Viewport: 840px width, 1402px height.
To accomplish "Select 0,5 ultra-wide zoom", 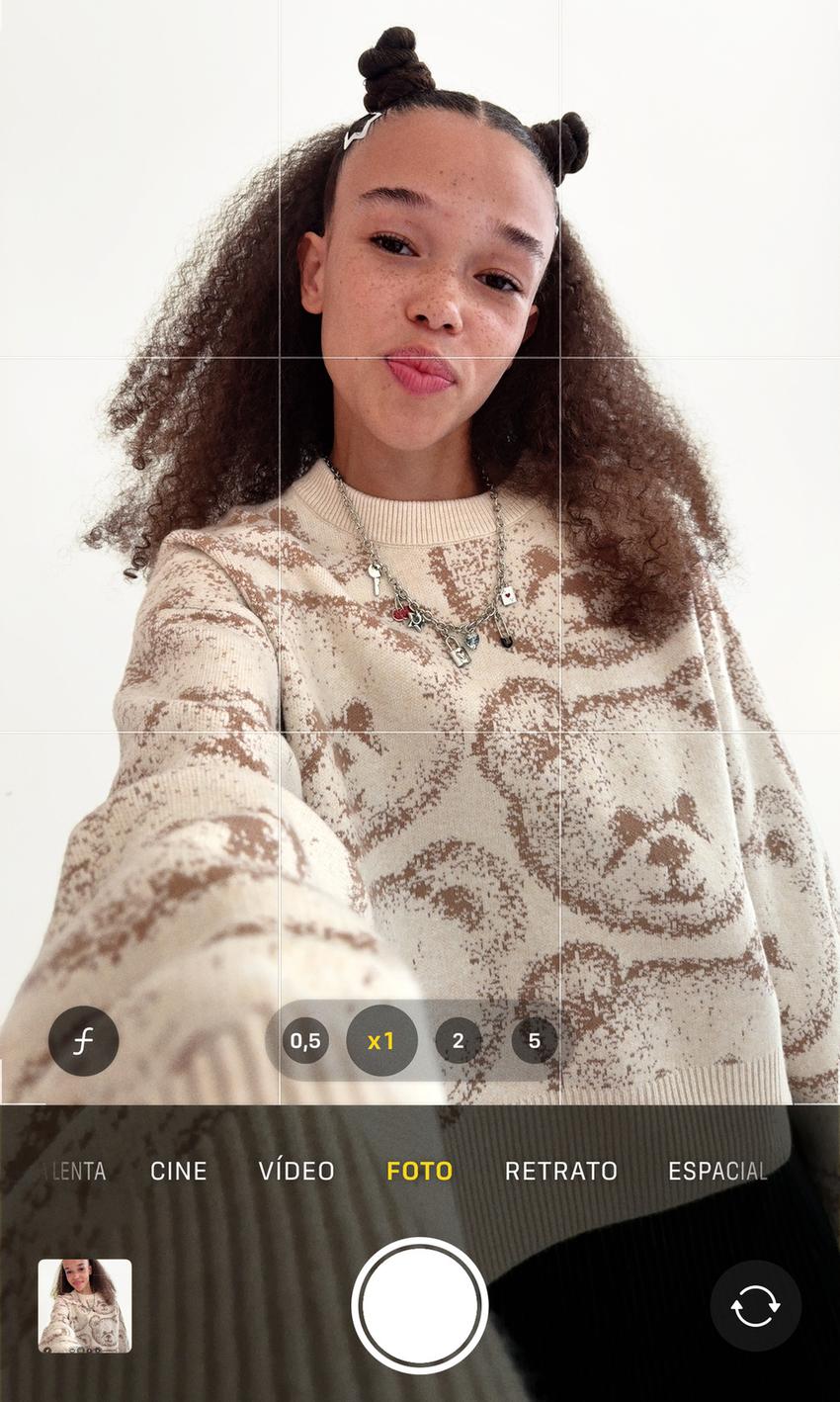I will 305,1041.
